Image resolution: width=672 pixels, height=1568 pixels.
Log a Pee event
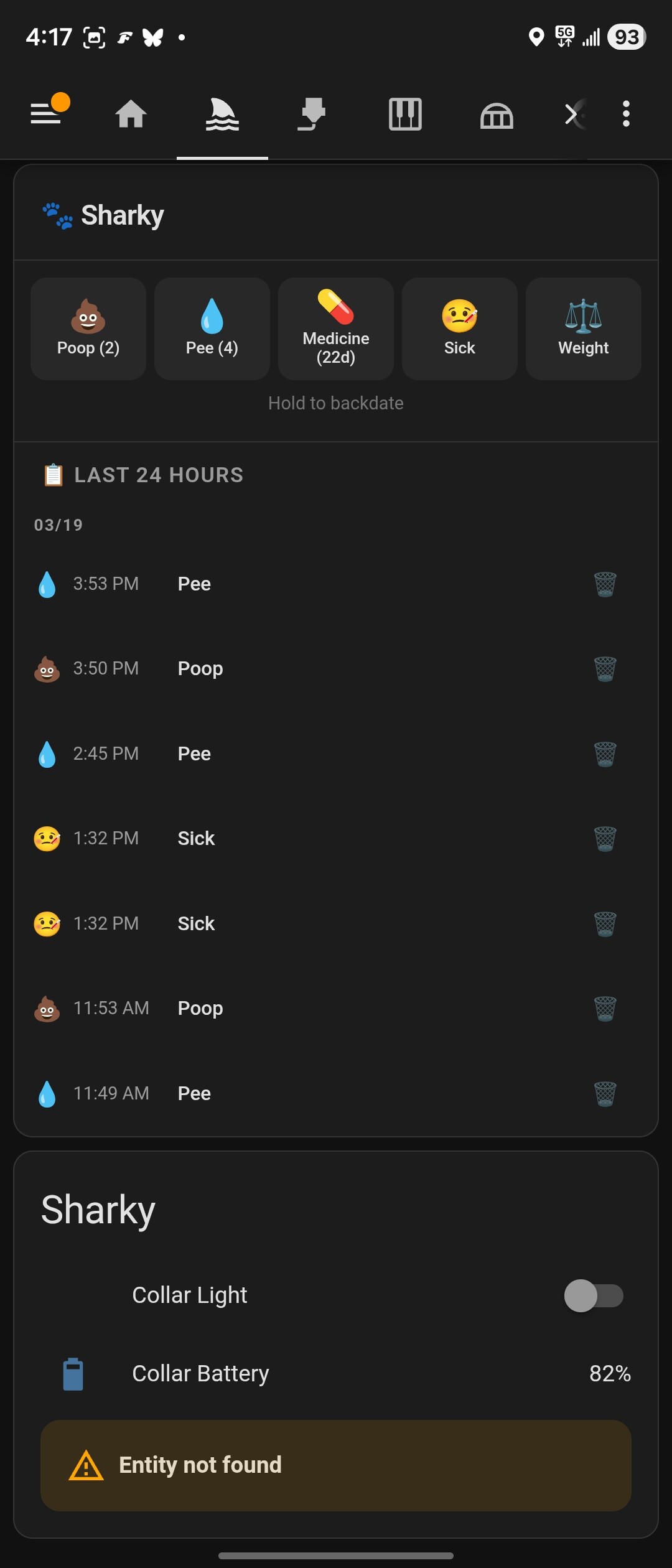[212, 329]
